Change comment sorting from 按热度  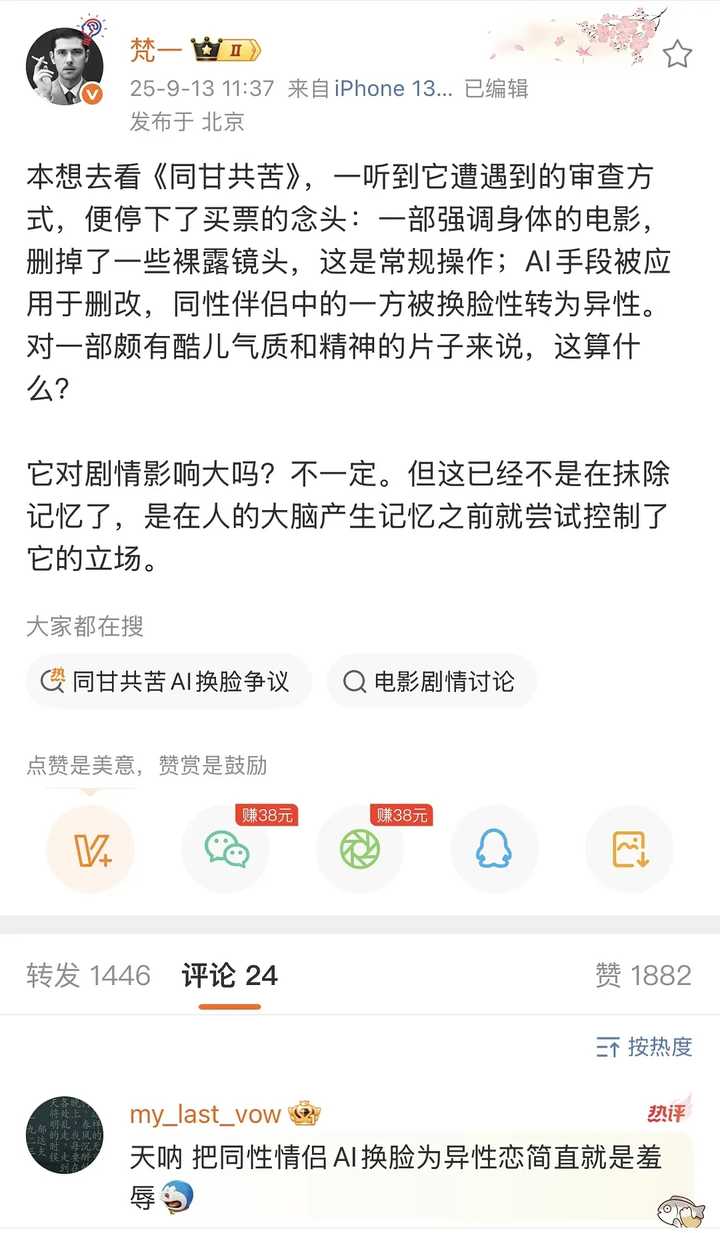pos(645,1047)
